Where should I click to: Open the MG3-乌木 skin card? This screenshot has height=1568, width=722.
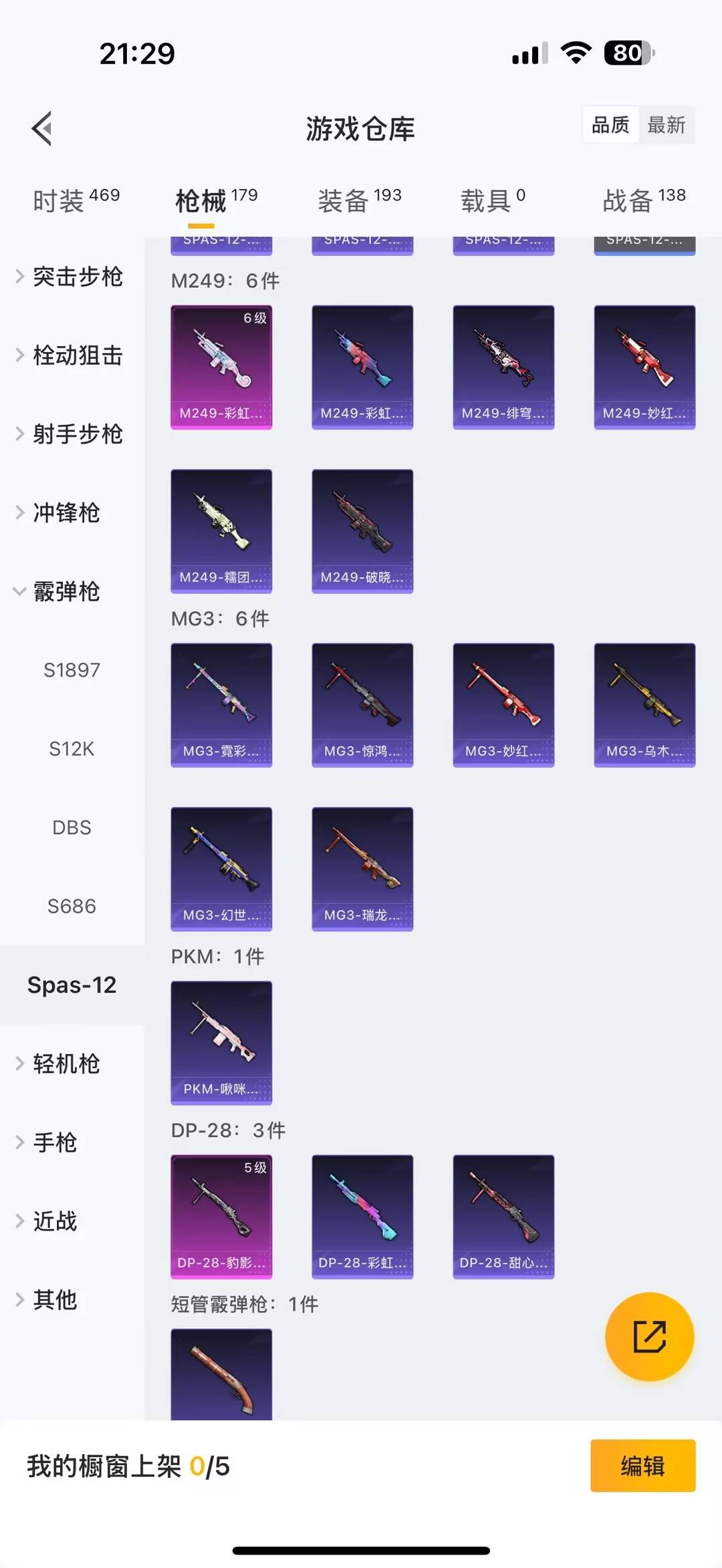644,703
